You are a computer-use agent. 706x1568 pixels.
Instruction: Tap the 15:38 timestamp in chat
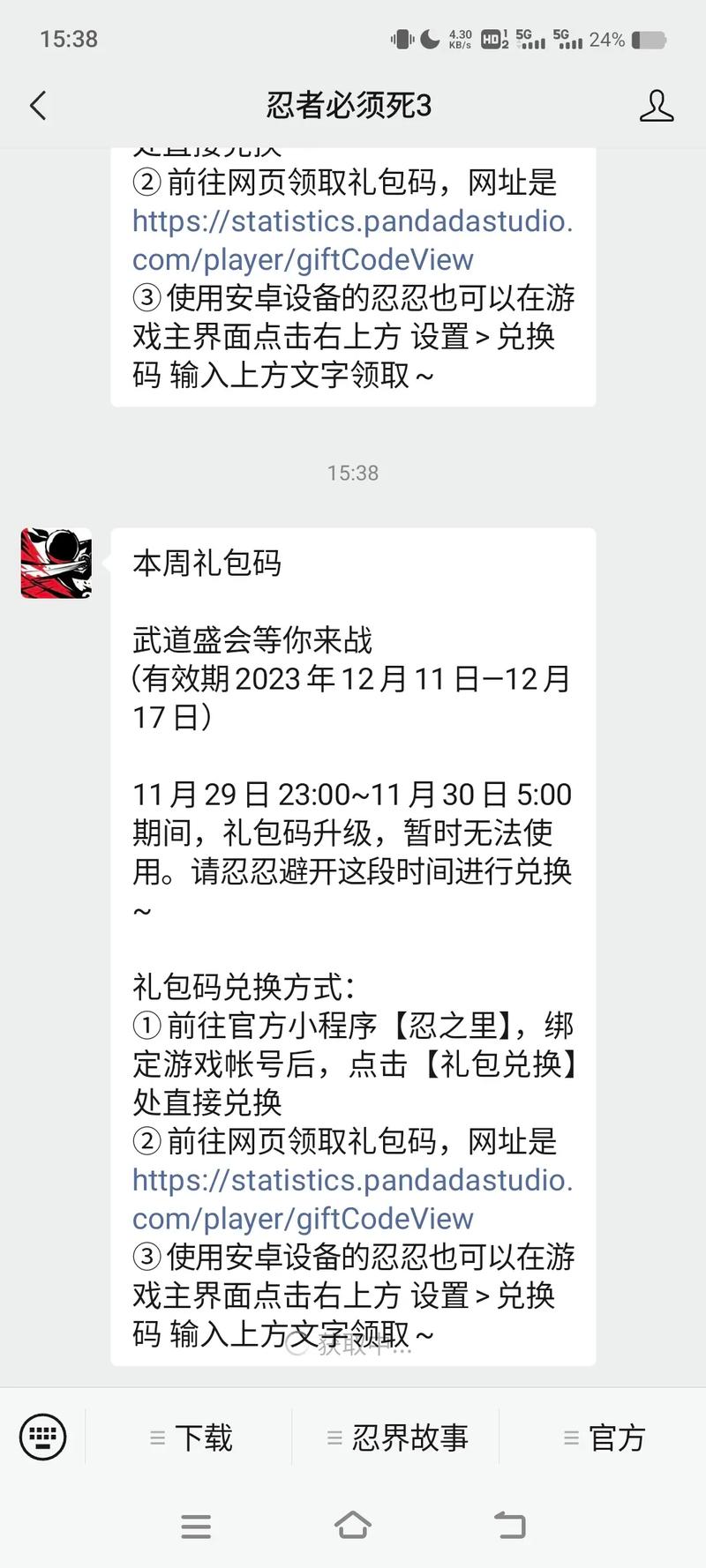(x=353, y=473)
